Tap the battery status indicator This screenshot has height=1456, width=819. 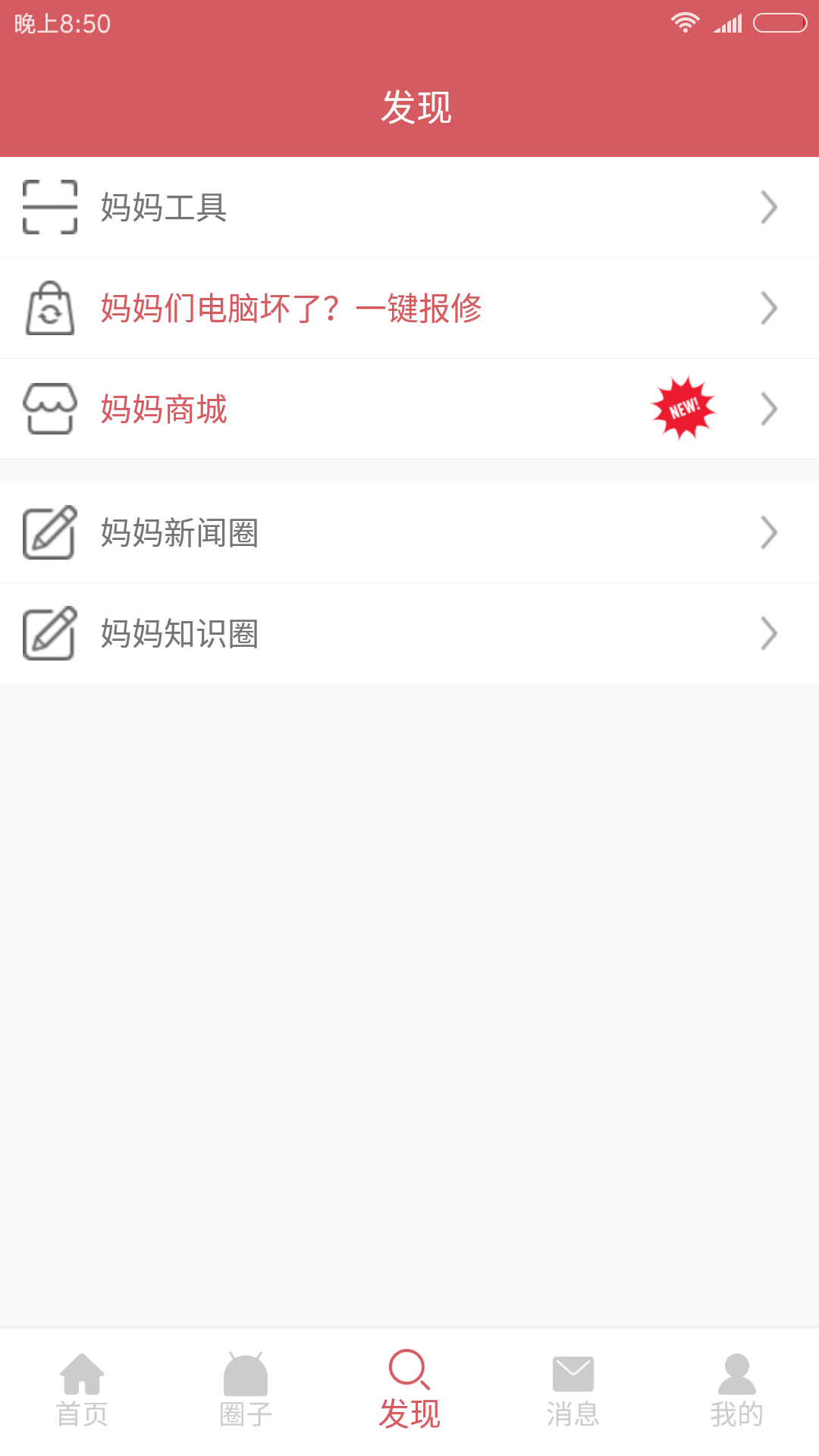[780, 20]
